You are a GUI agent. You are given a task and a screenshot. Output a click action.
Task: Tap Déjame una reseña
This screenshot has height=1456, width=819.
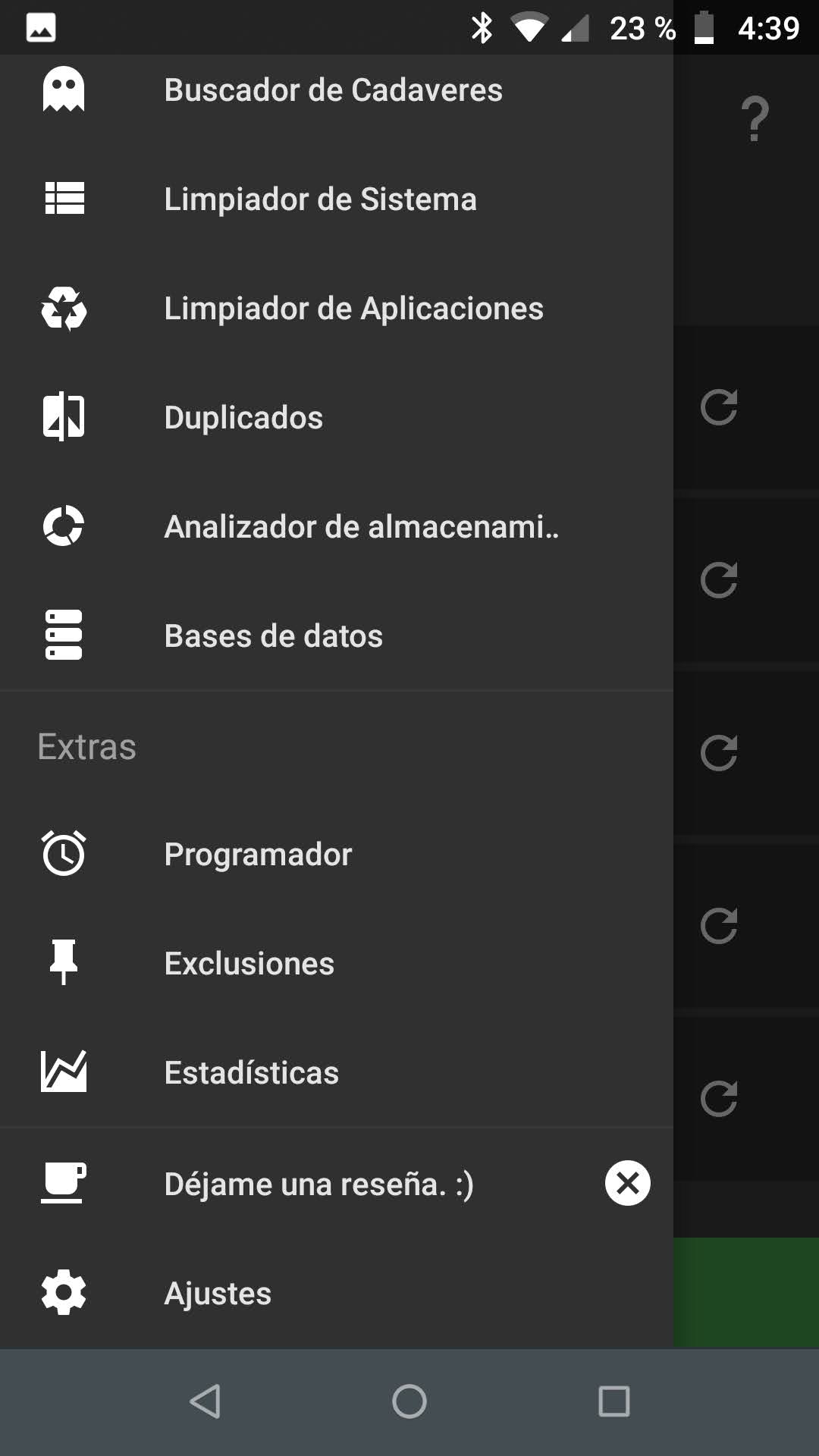[x=318, y=1184]
